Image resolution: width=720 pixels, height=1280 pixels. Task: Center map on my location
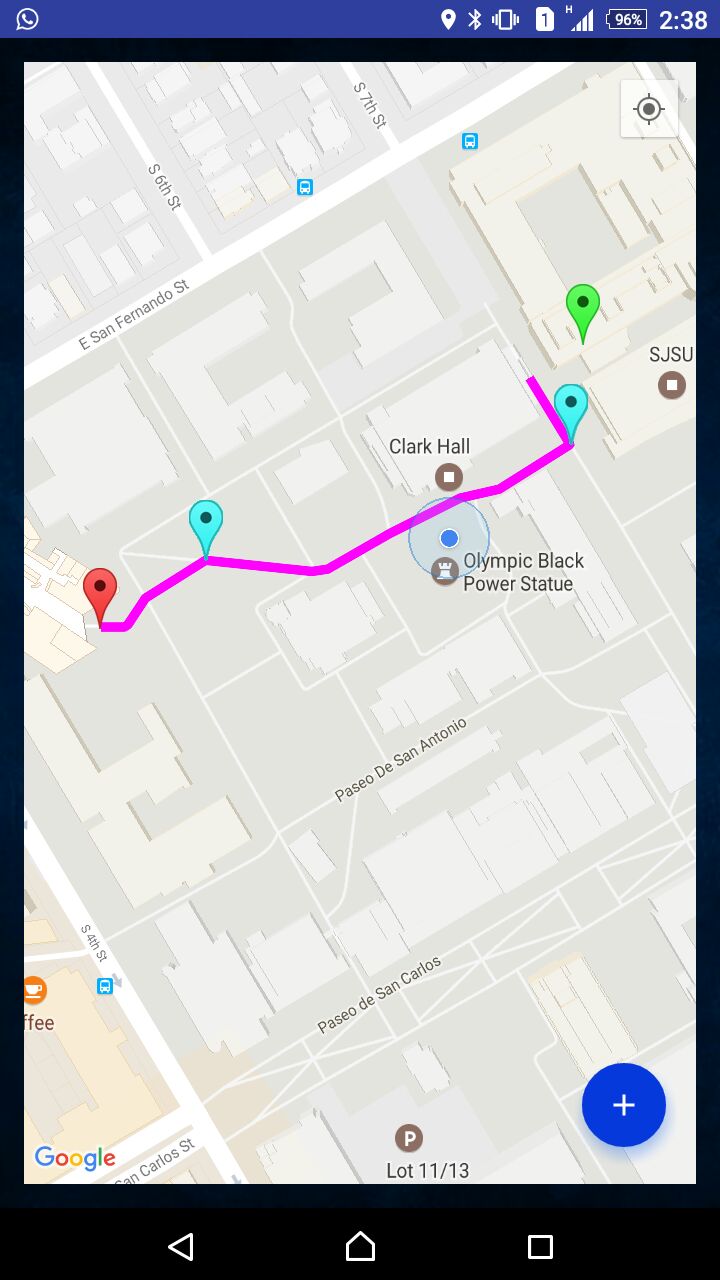tap(649, 109)
